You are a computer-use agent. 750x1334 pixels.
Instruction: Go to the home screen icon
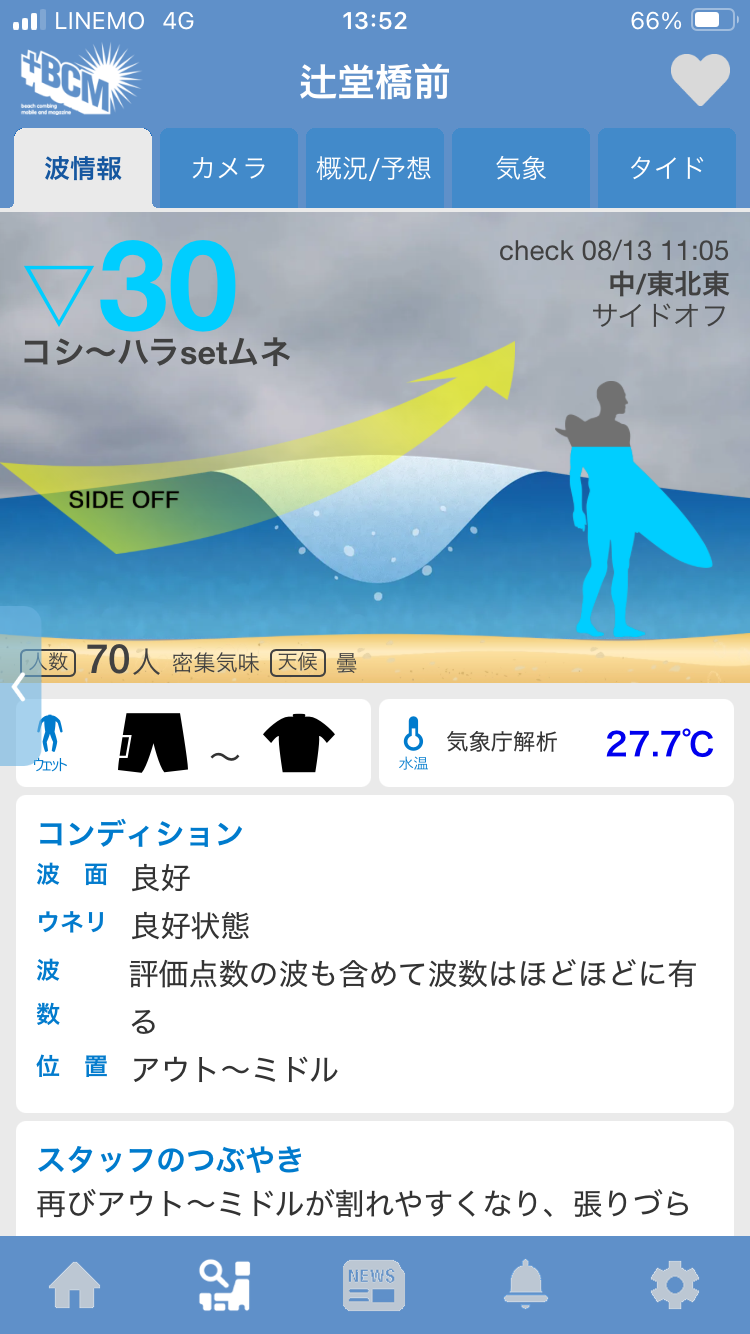75,1284
